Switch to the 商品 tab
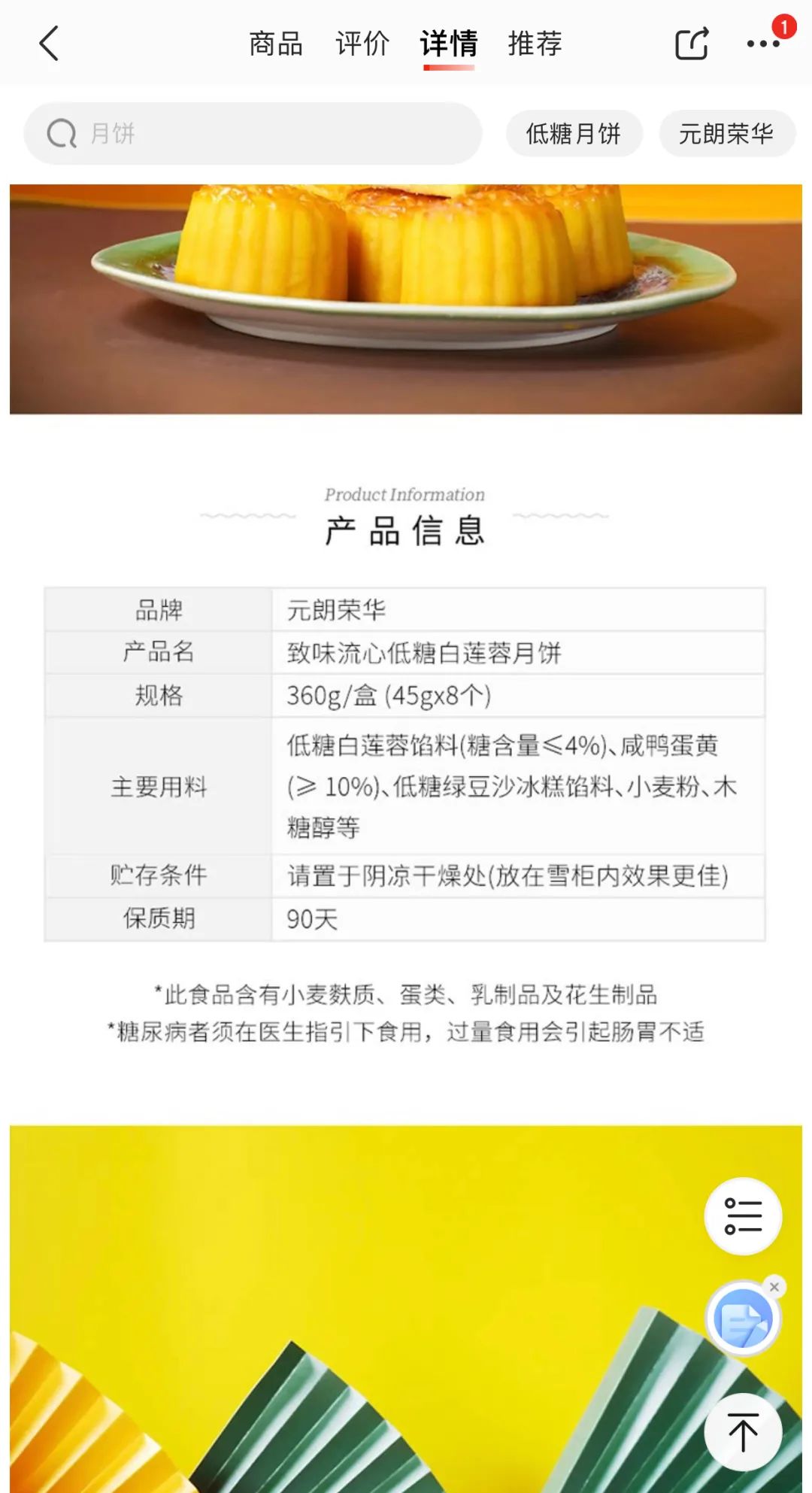The height and width of the screenshot is (1493, 812). pyautogui.click(x=276, y=44)
